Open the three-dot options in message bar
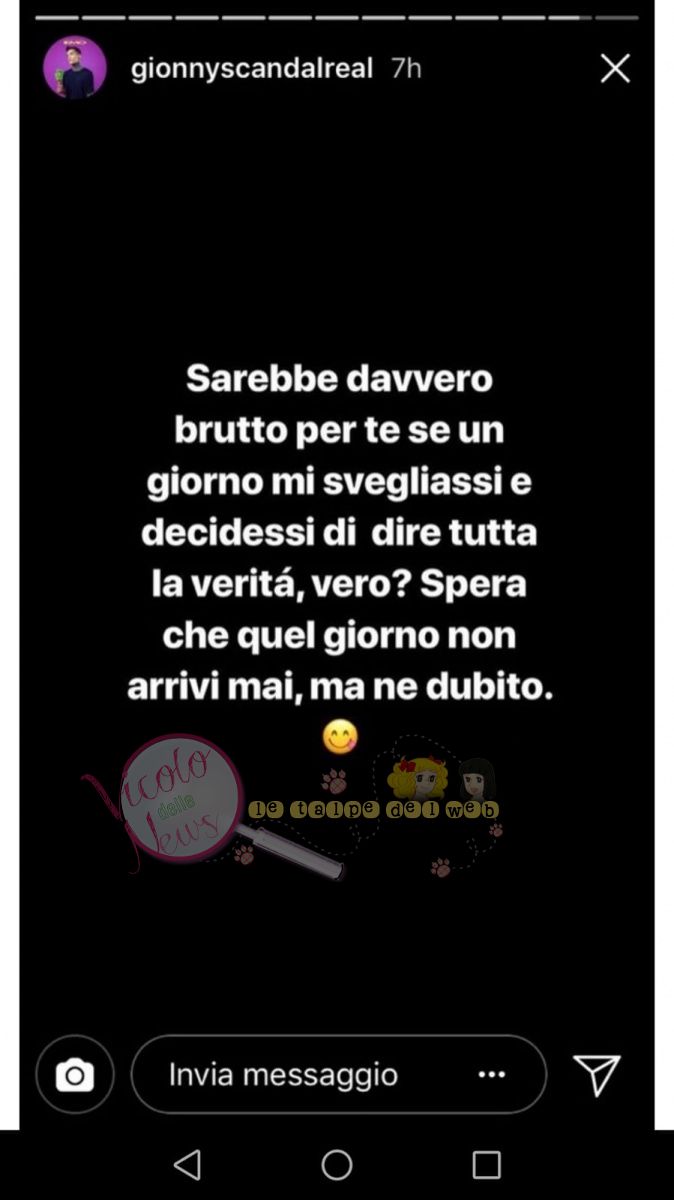 coord(492,1075)
